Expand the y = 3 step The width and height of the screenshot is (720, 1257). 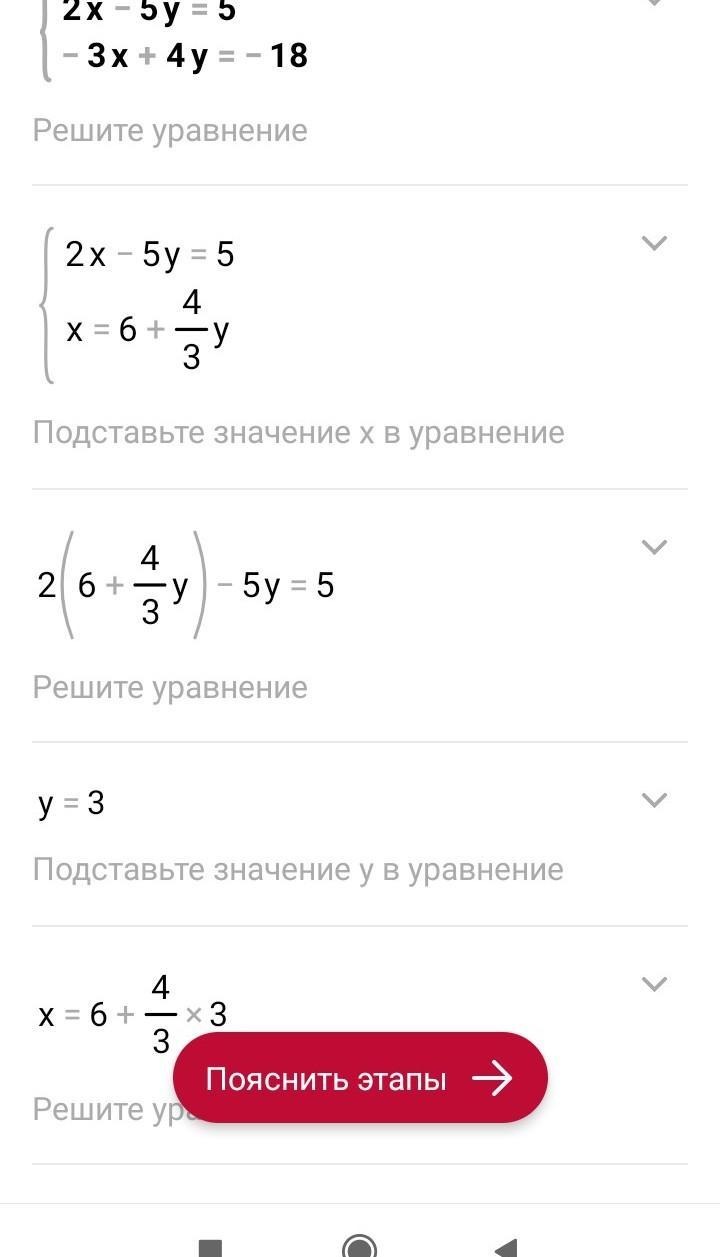(x=653, y=800)
